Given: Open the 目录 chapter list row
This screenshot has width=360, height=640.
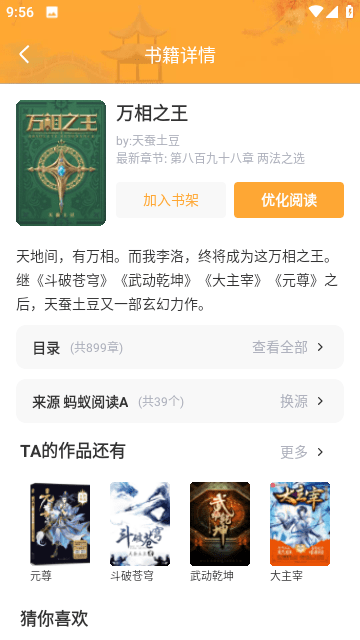Looking at the screenshot, I should (x=180, y=347).
